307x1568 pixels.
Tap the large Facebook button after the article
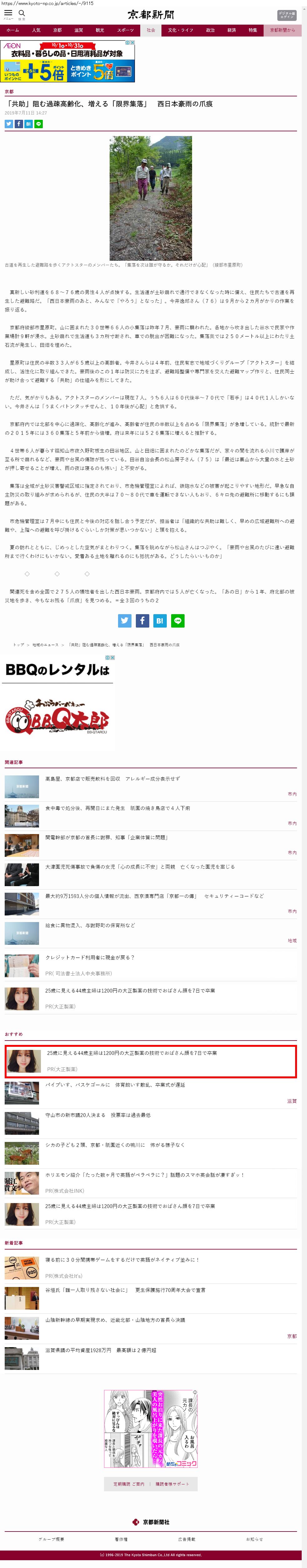tap(142, 620)
